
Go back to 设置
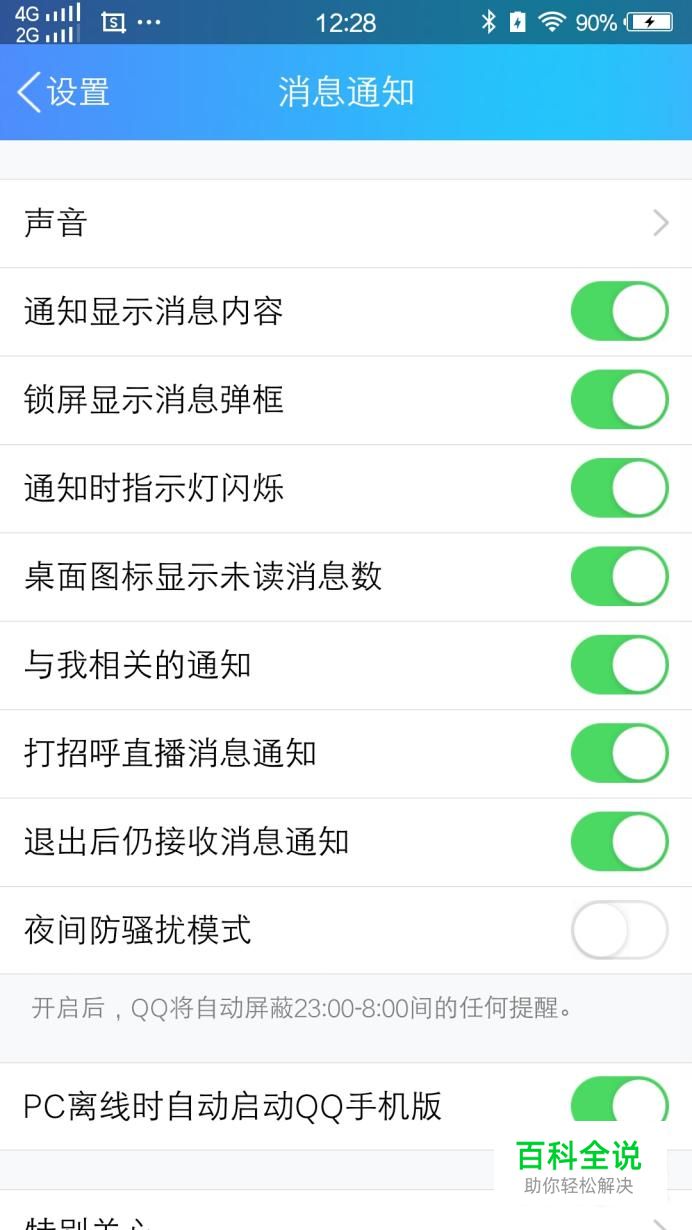(63, 92)
